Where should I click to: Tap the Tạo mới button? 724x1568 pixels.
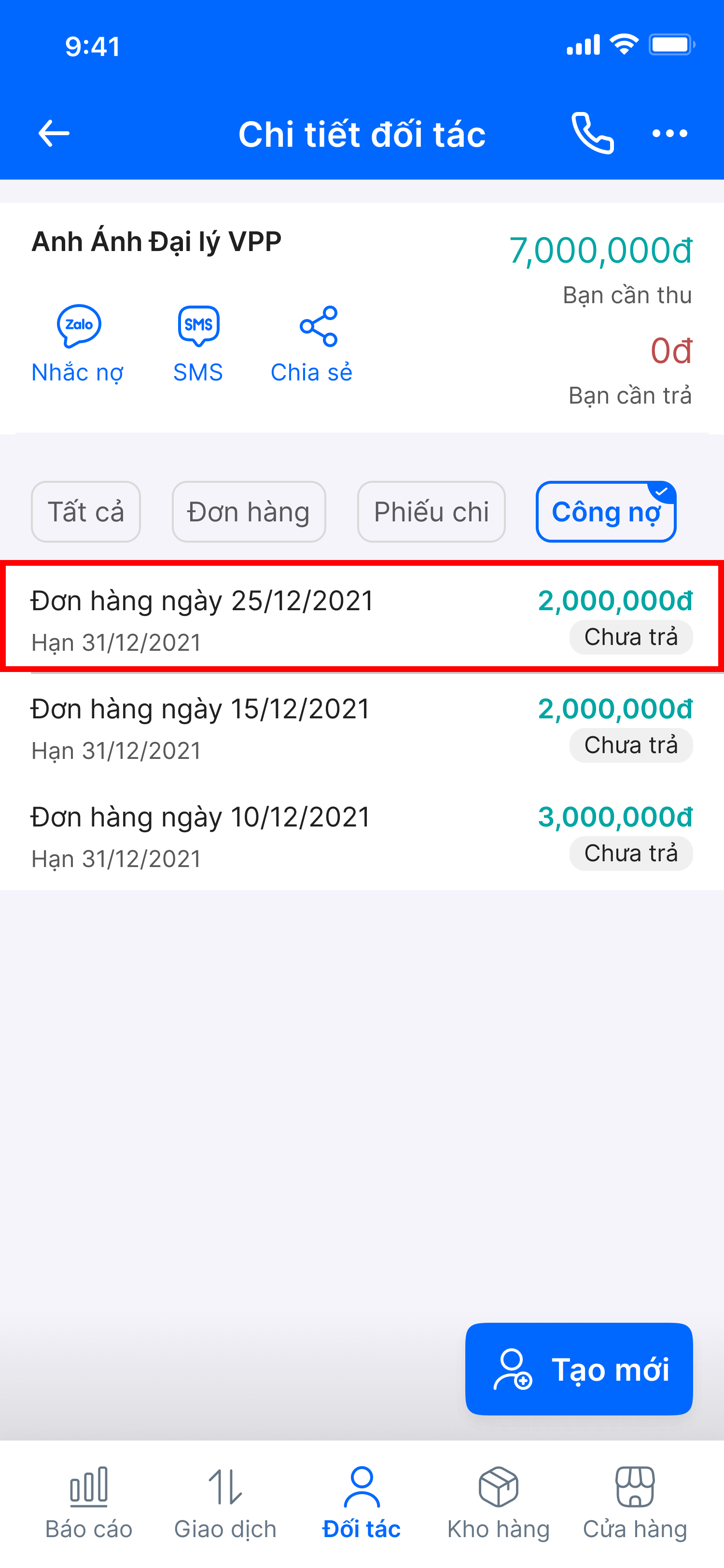(579, 1368)
